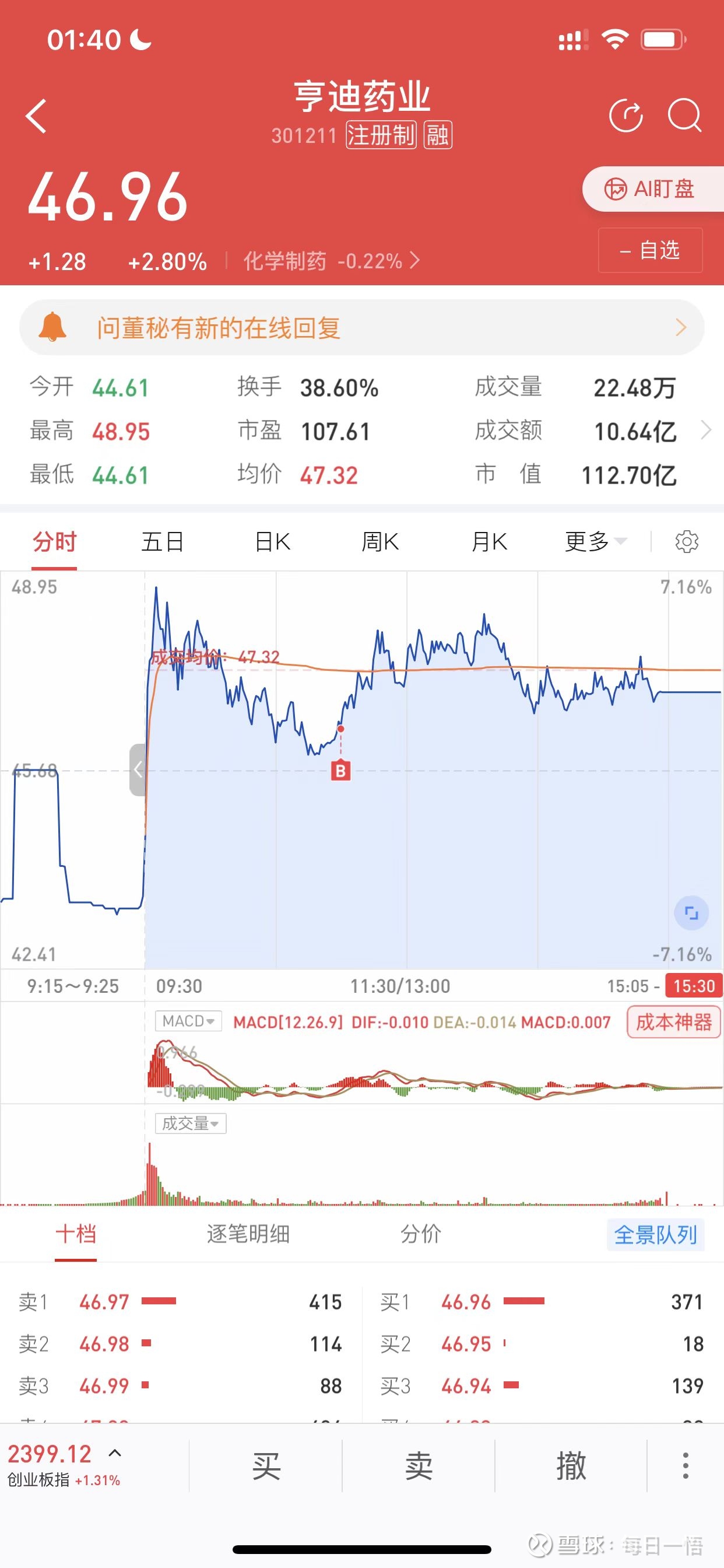This screenshot has height=1568, width=724.
Task: Switch to 分价 tab
Action: [420, 1234]
